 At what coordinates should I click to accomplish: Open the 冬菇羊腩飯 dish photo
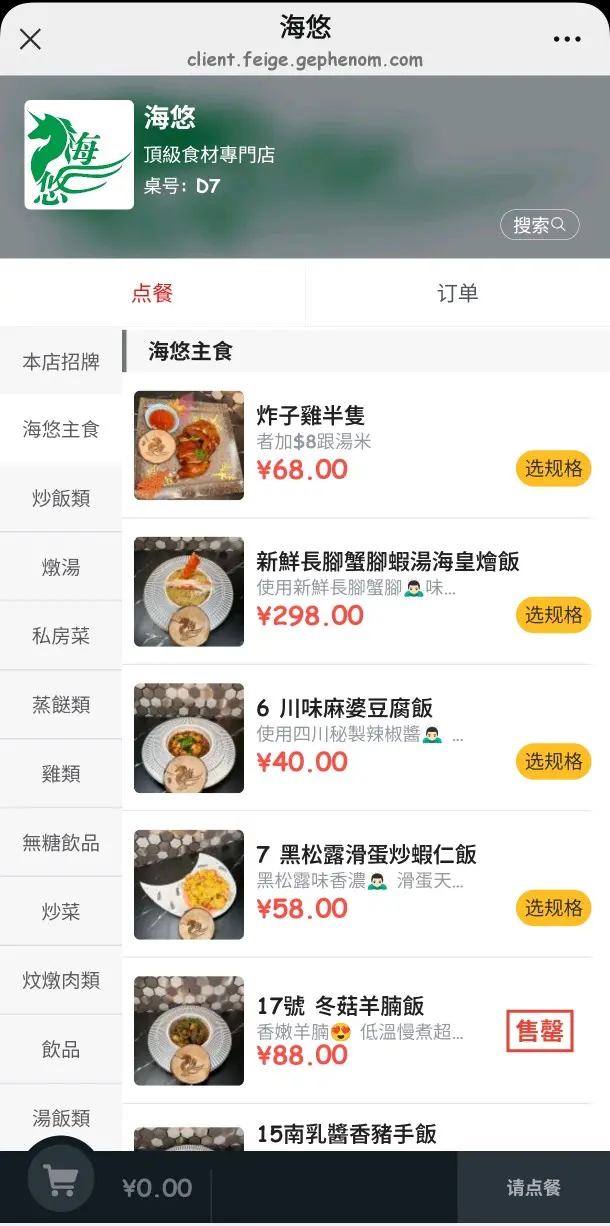coord(189,1030)
